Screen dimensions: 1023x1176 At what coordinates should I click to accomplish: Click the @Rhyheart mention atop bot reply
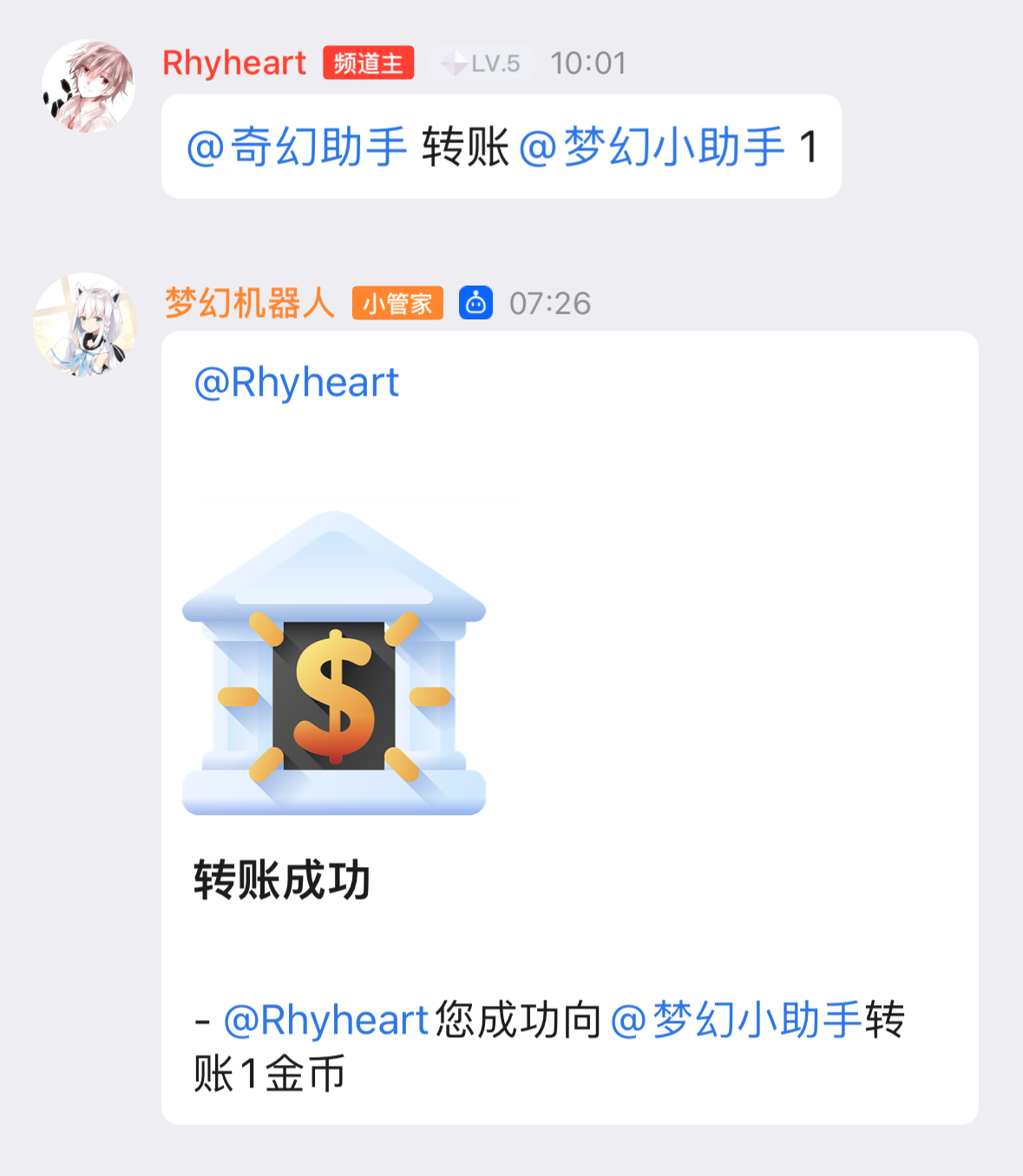[295, 380]
